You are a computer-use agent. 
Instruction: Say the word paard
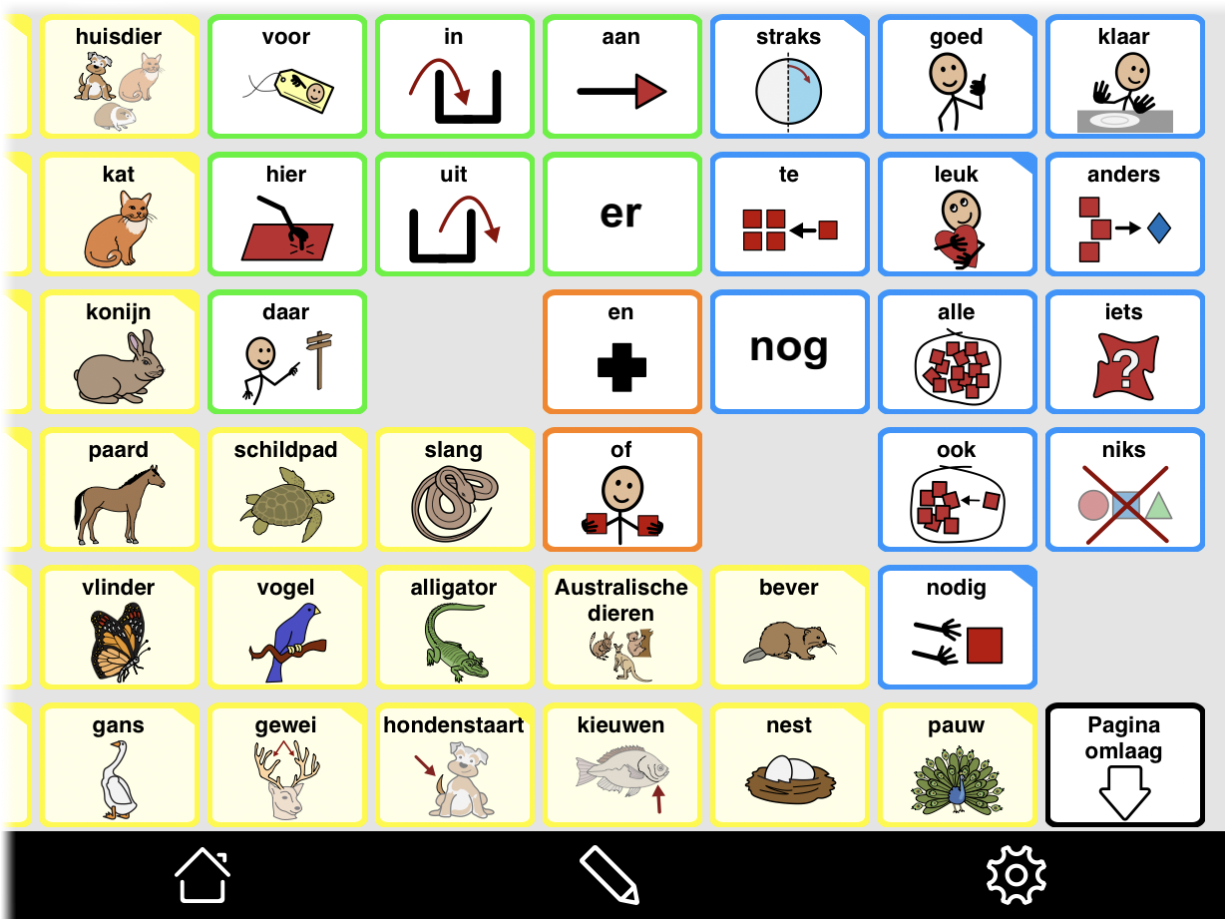coord(118,489)
